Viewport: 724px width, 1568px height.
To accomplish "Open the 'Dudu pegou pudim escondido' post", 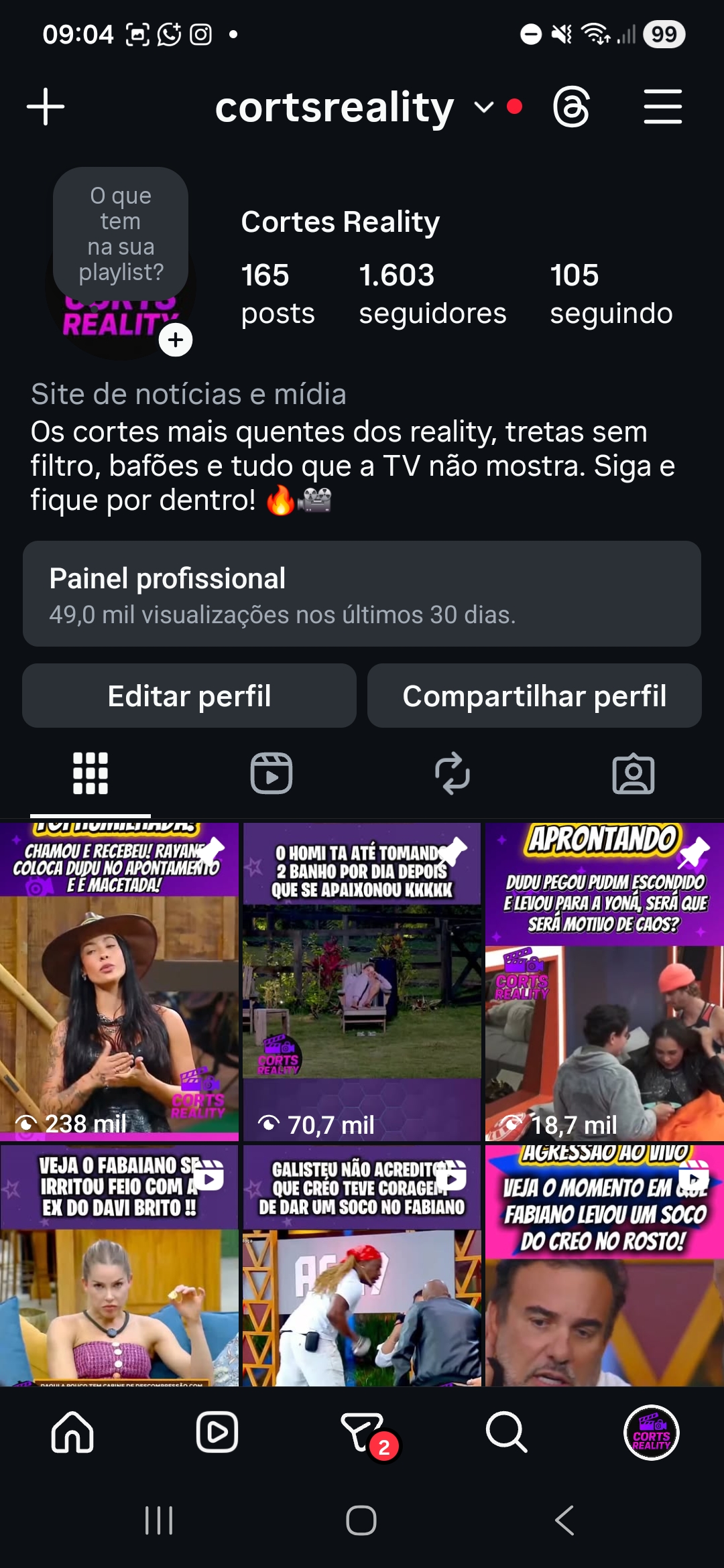I will click(x=605, y=982).
